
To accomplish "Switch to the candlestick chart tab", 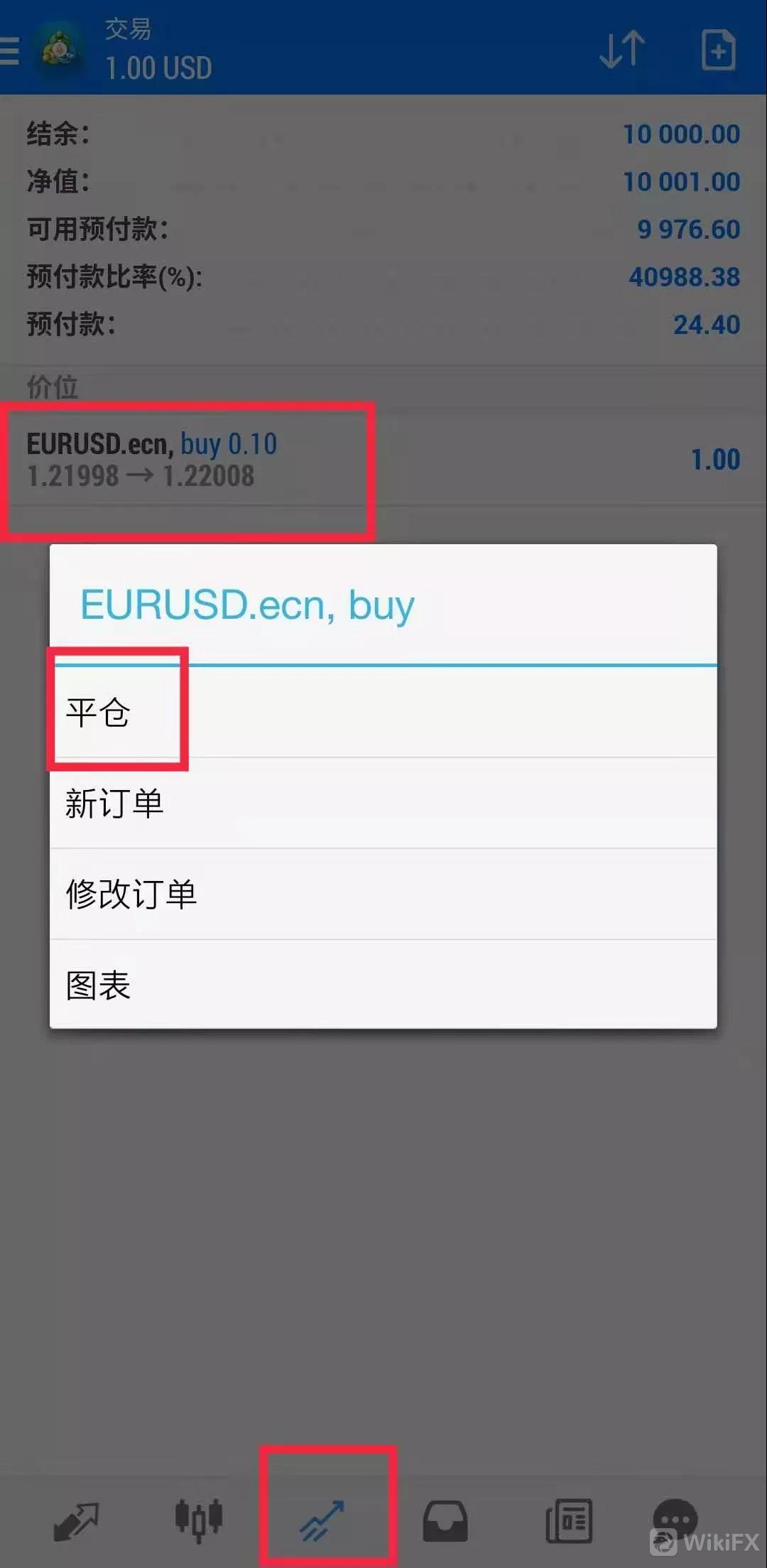I will 199,1520.
